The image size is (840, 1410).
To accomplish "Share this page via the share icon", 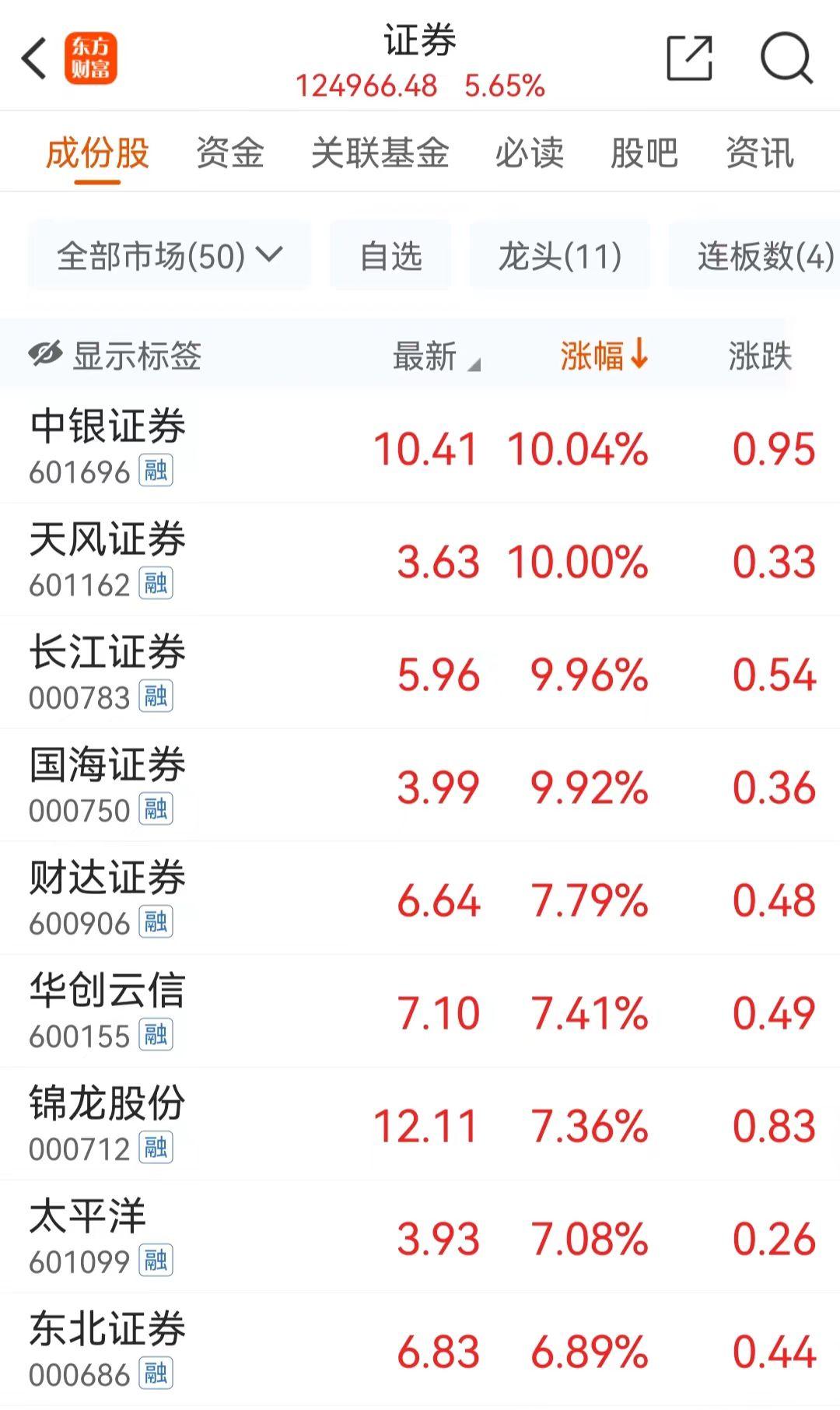I will coord(690,58).
